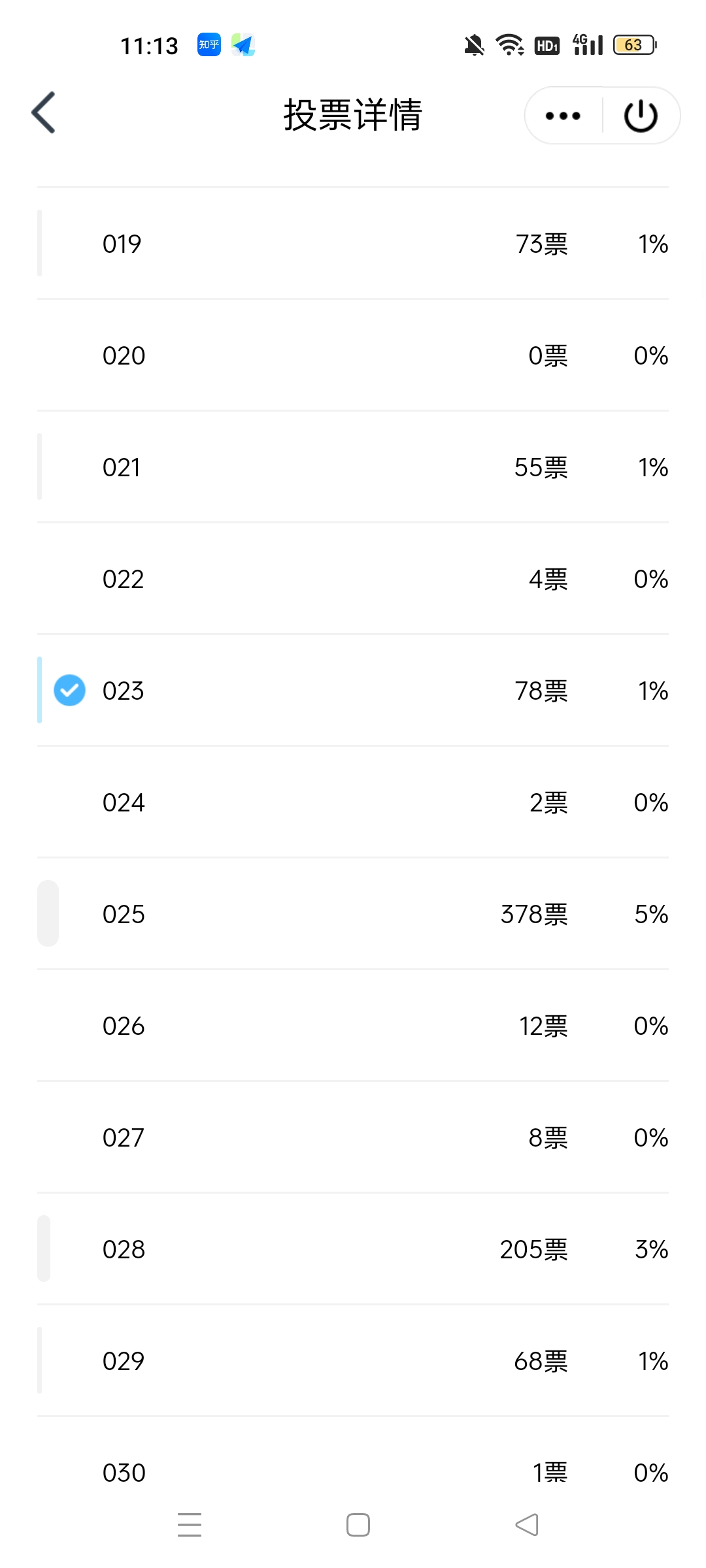Open the mini program more options menu
This screenshot has width=706, height=1568.
563,116
